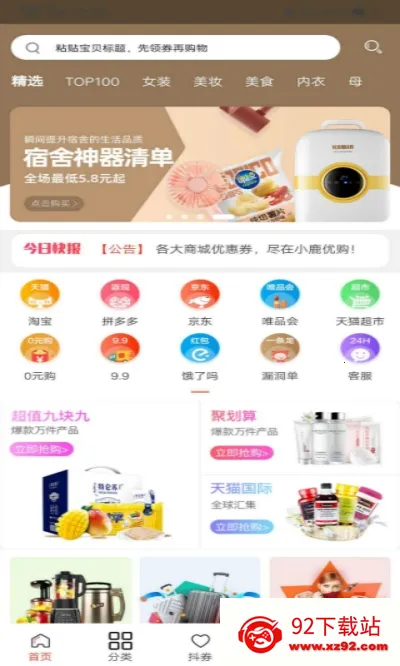Tap 立即抢购 under 超值九块九
400x666 pixels.
coord(42,449)
